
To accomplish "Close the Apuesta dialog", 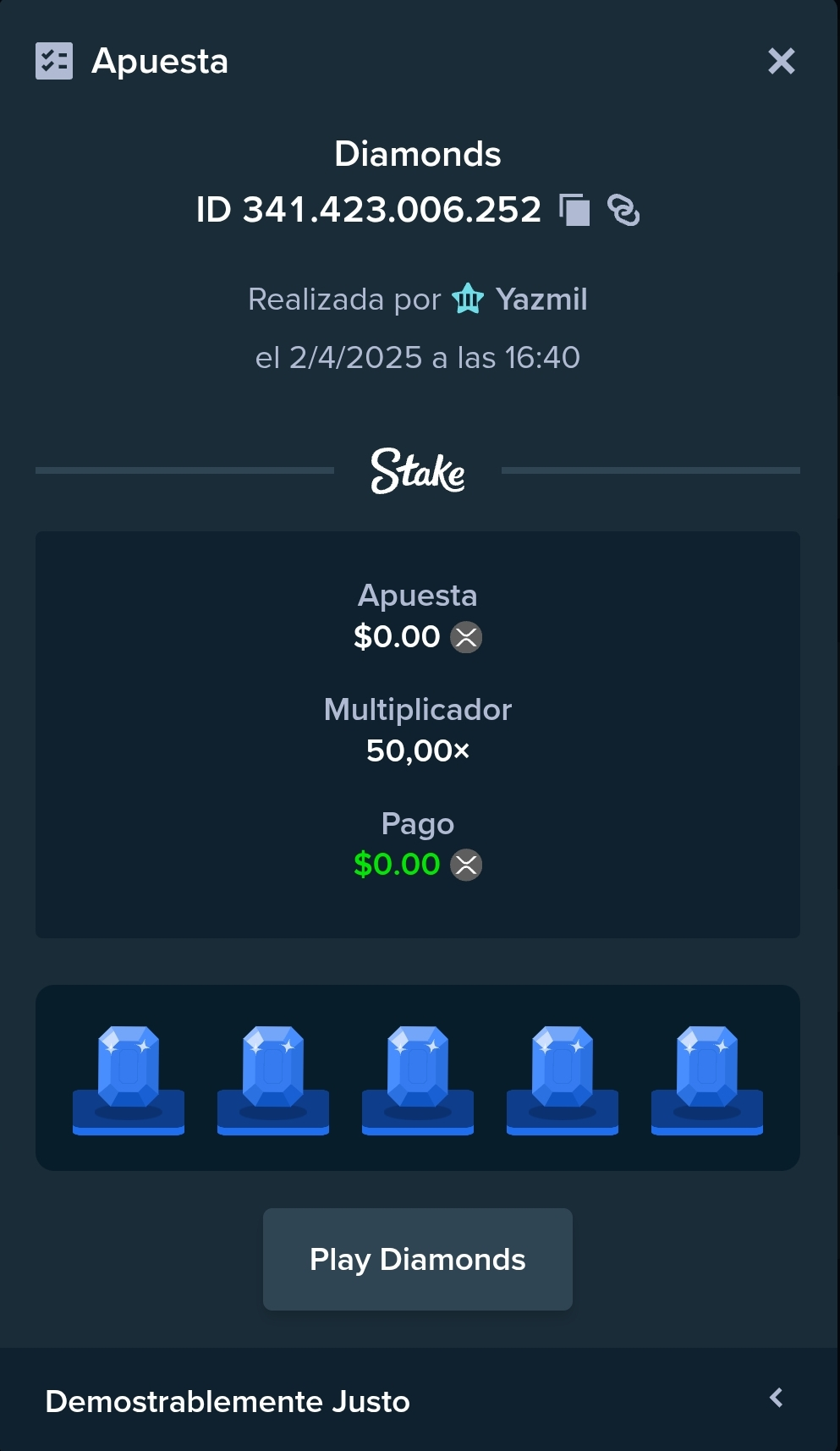I will click(781, 61).
